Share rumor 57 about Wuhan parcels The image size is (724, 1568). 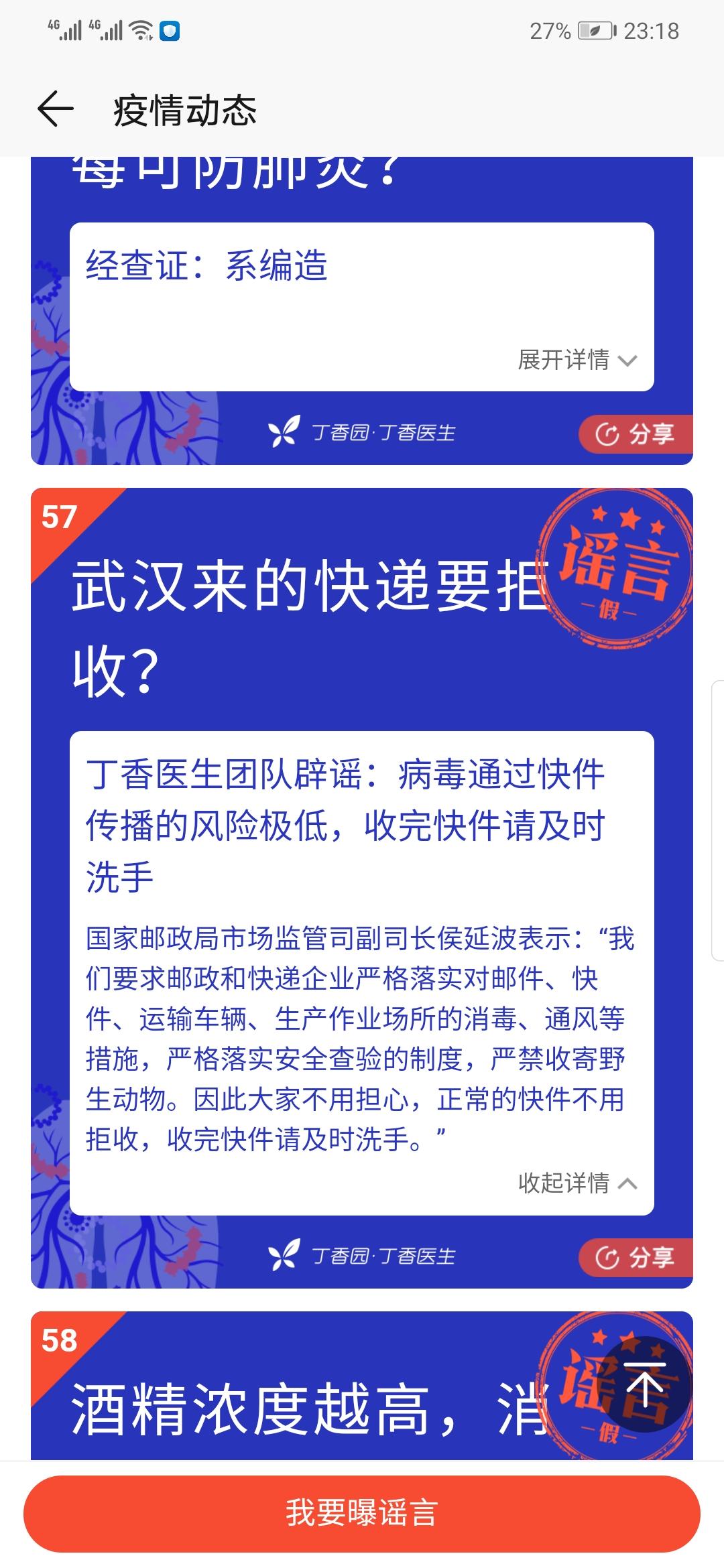(635, 1258)
